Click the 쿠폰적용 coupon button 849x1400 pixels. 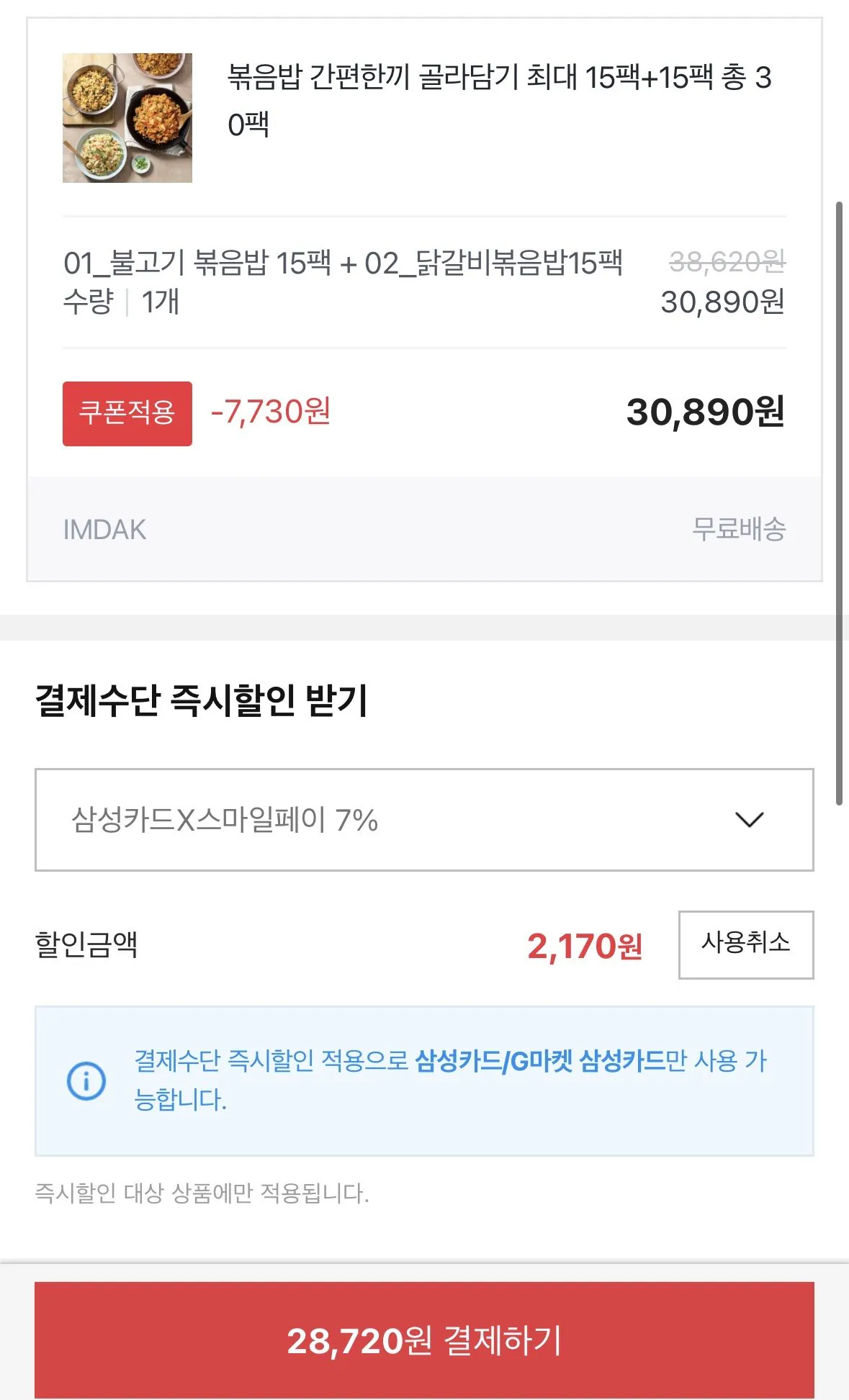point(126,414)
